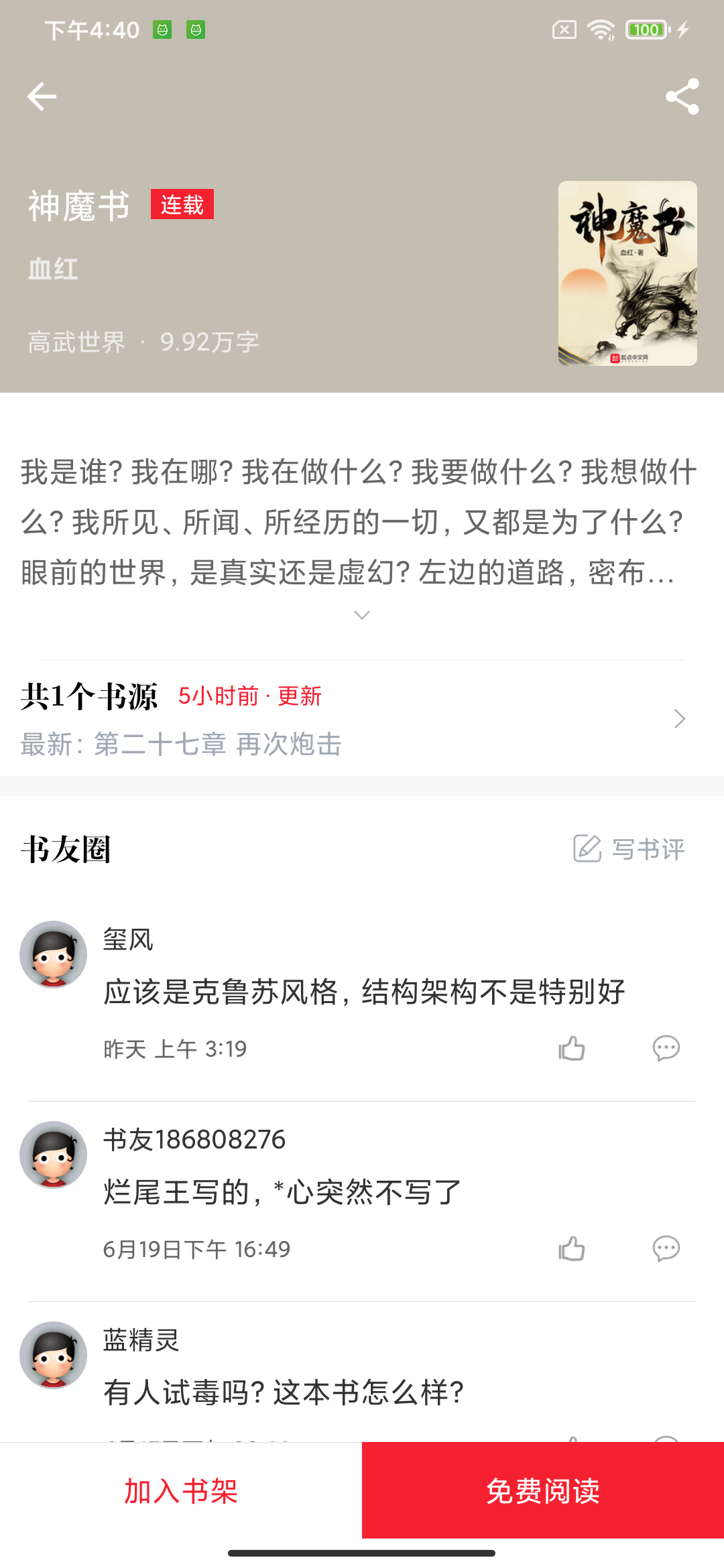The height and width of the screenshot is (1568, 724).
Task: Open the 书友圈 section
Action: coord(67,849)
